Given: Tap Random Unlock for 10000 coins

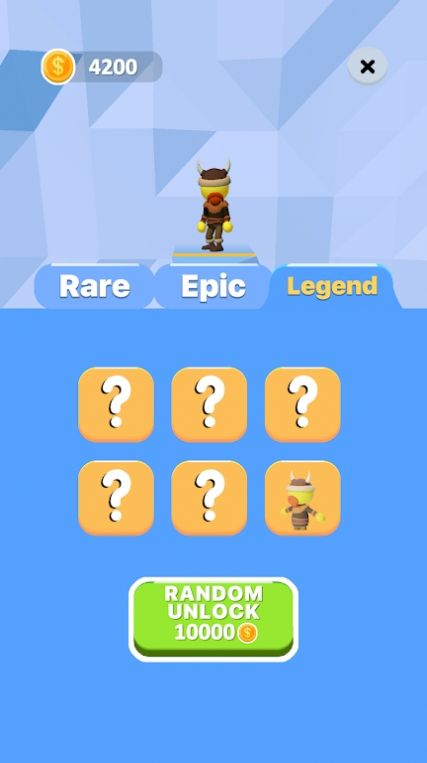Looking at the screenshot, I should coord(213,619).
